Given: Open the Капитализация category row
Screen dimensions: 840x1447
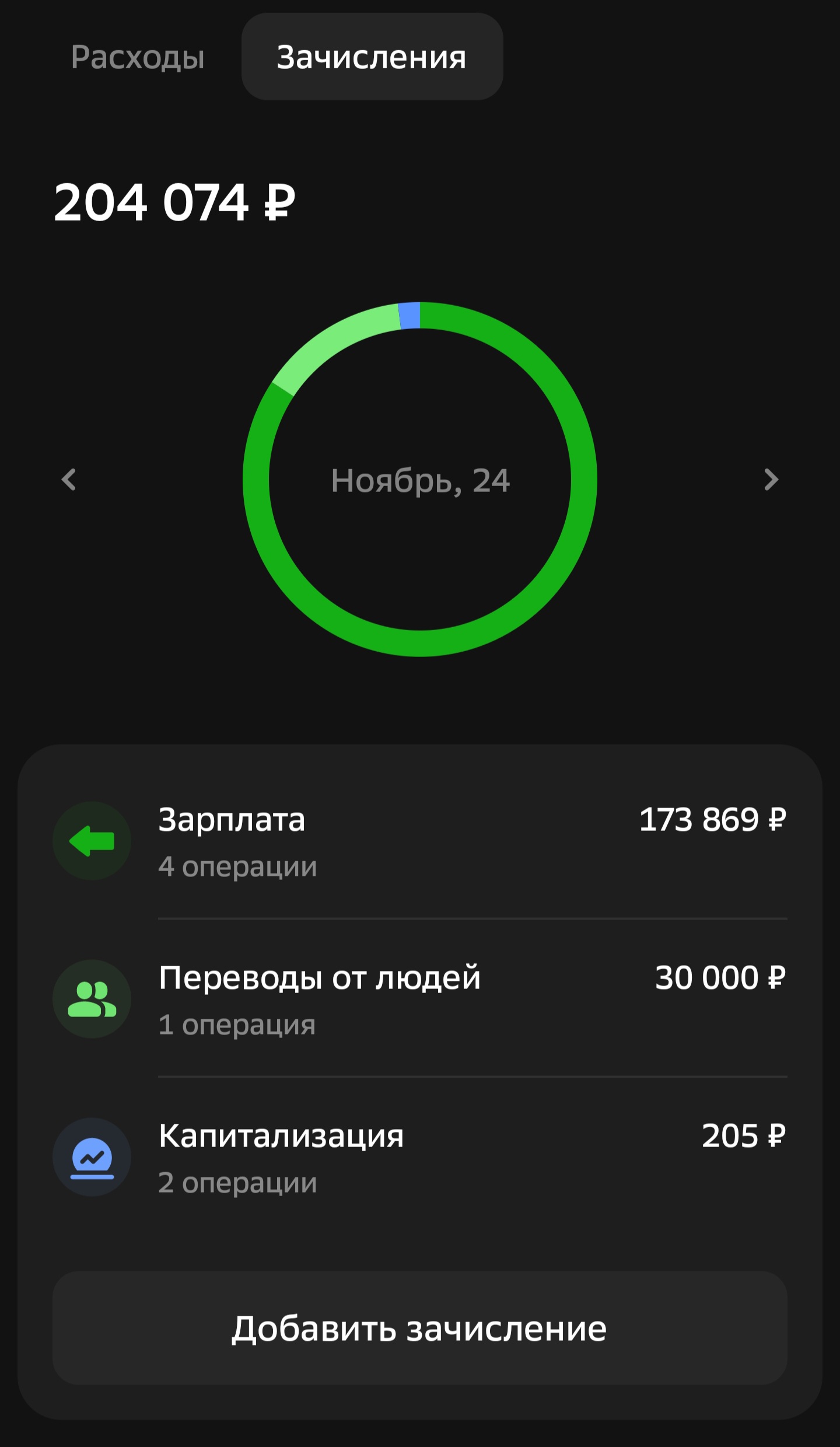Looking at the screenshot, I should coord(420,1157).
